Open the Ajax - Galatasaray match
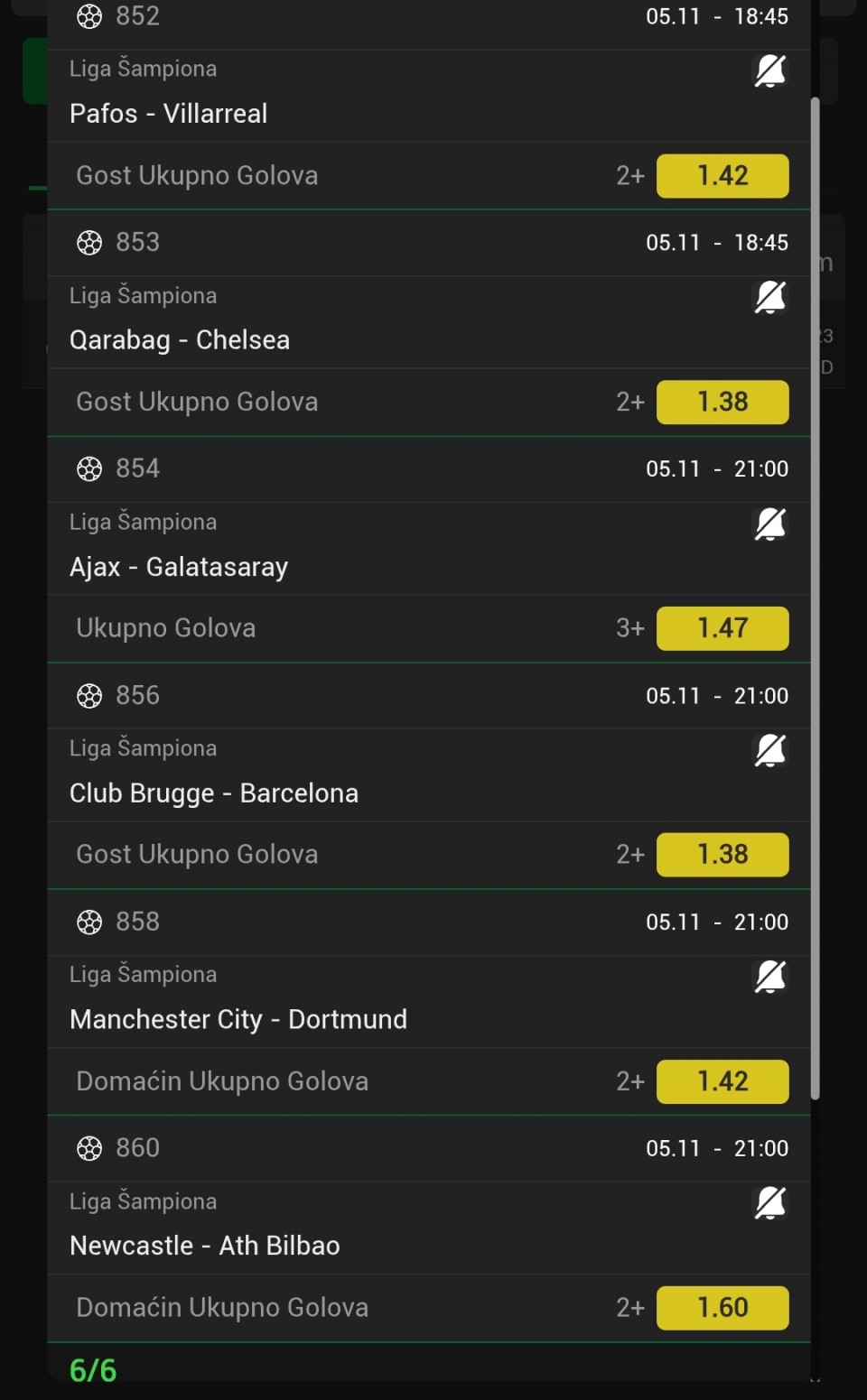Screen dimensions: 867x1400 tap(179, 567)
